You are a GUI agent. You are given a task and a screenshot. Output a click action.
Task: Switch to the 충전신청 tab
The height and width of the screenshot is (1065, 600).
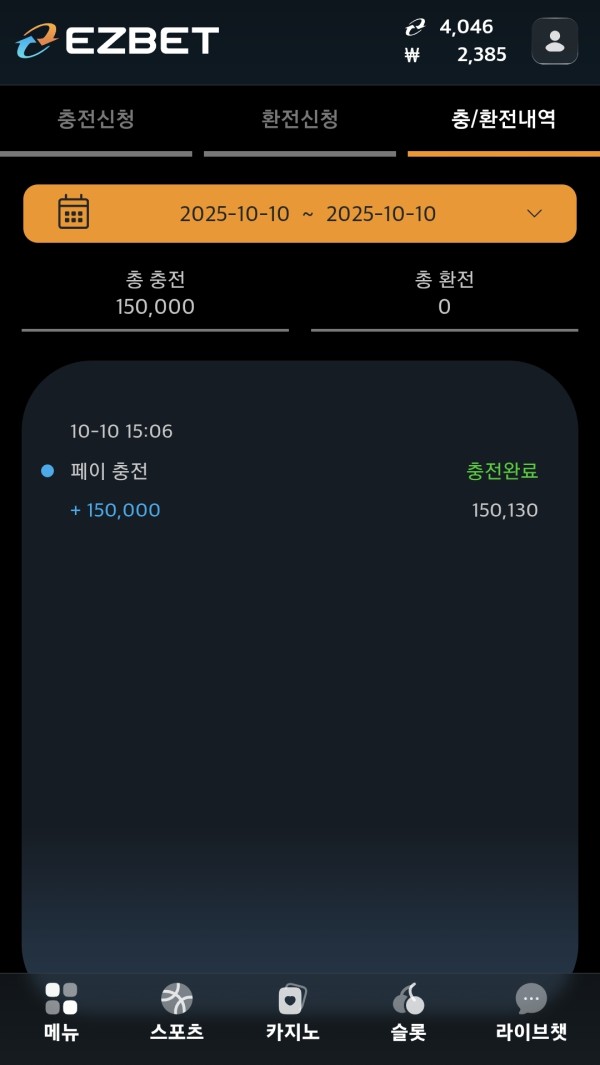click(96, 120)
